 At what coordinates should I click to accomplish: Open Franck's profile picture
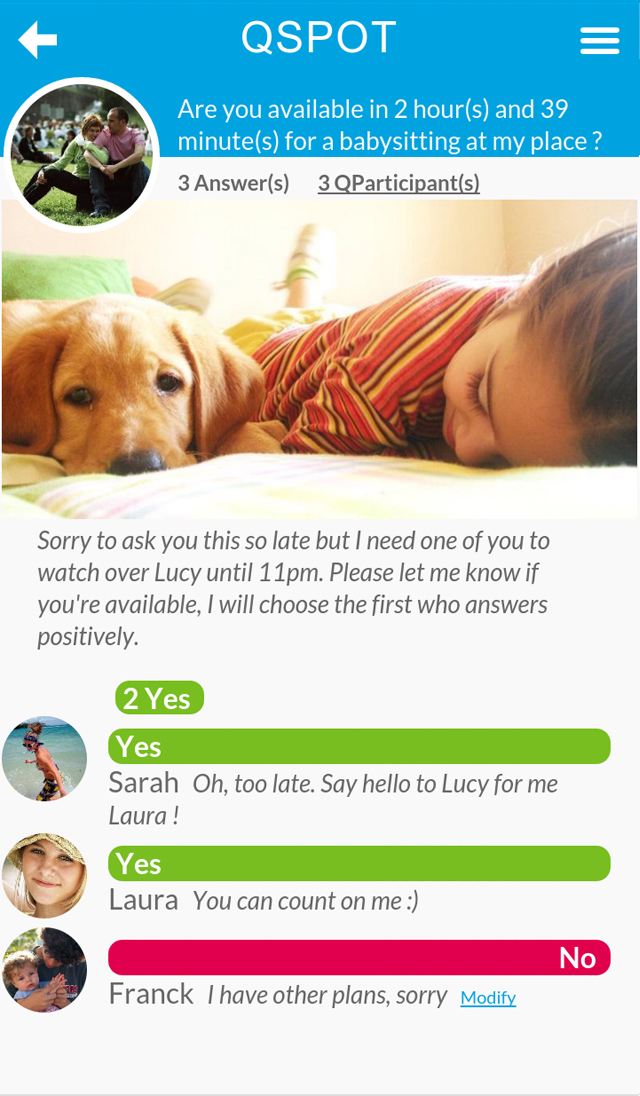pos(45,969)
